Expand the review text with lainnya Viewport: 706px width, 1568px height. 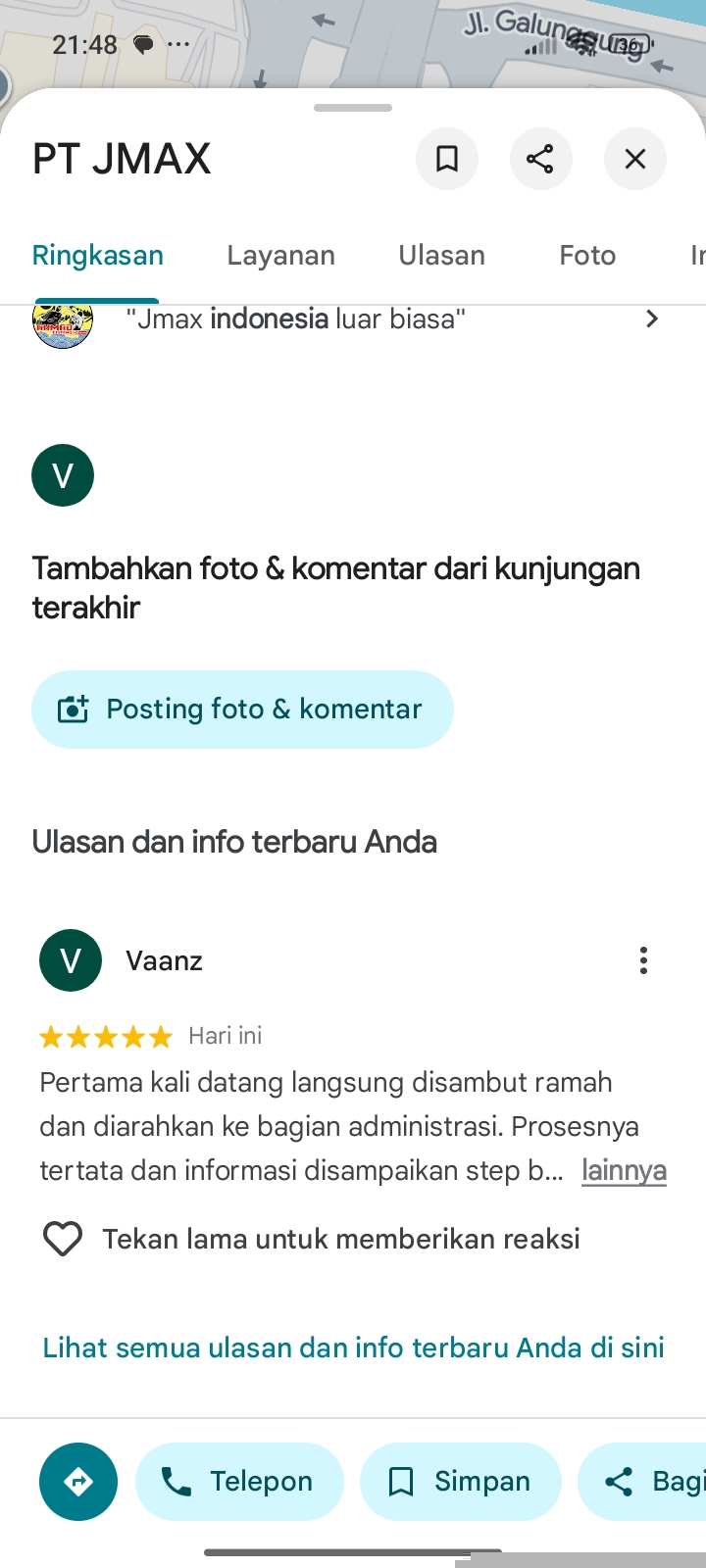point(624,1171)
